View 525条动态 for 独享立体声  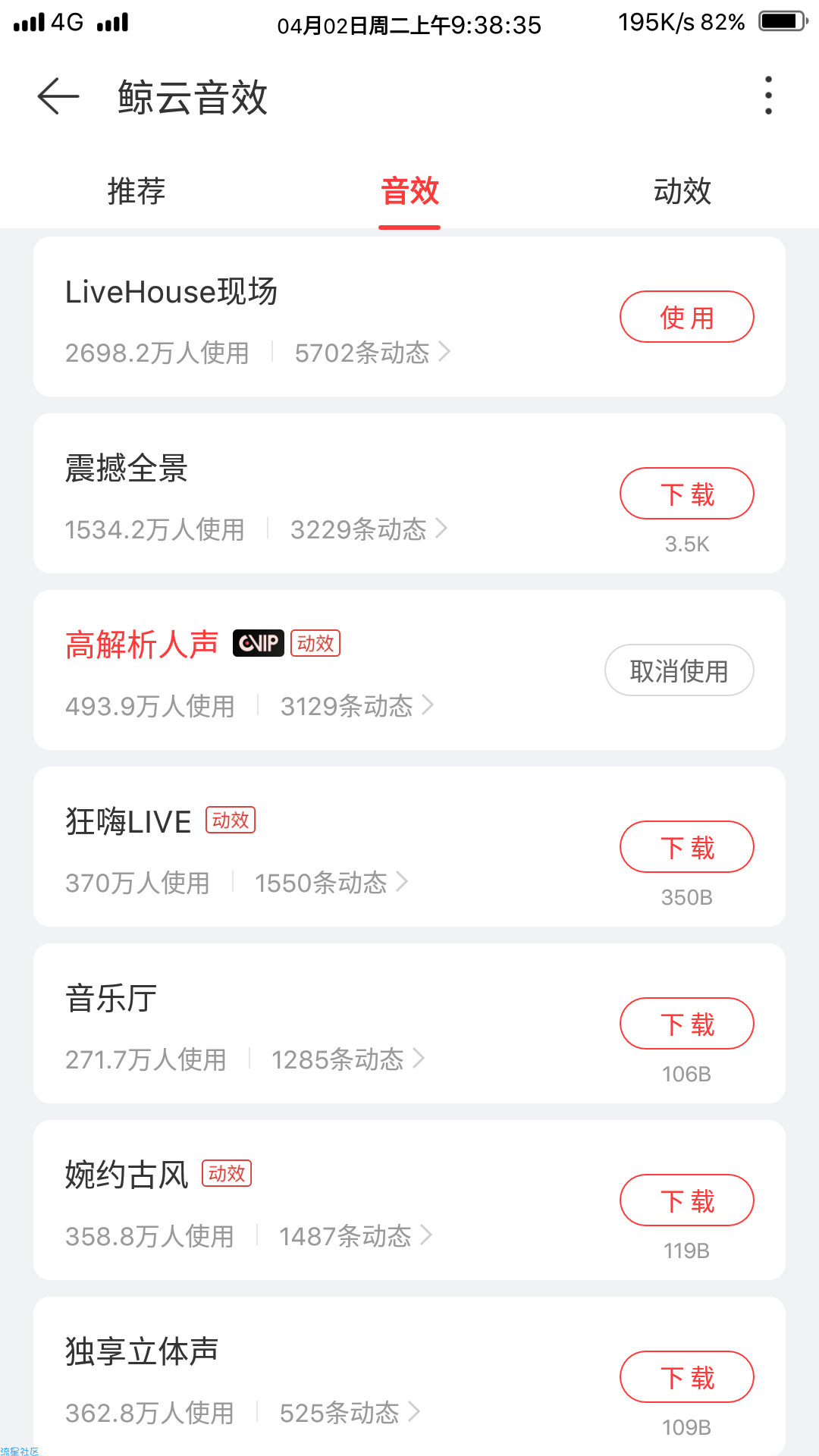click(350, 1413)
